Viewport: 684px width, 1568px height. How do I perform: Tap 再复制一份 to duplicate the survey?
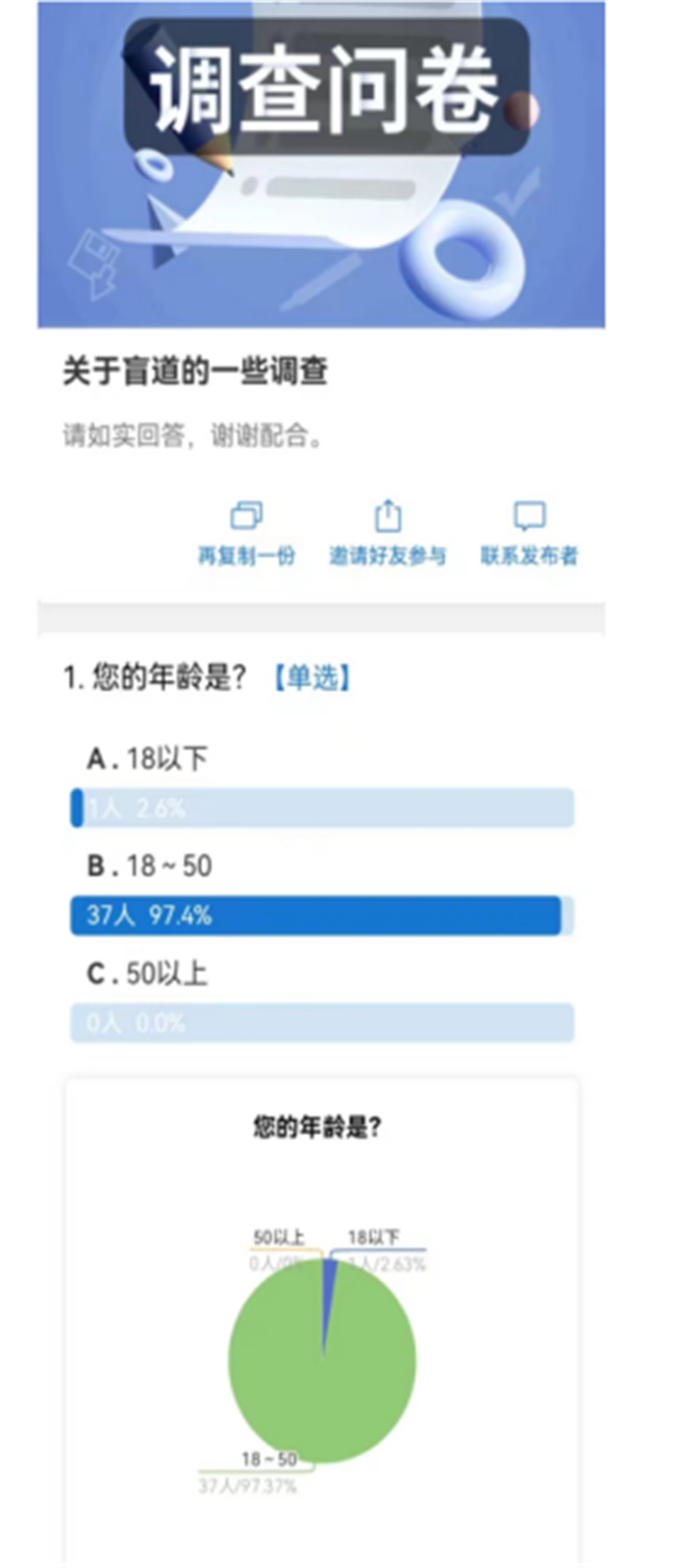(x=246, y=535)
